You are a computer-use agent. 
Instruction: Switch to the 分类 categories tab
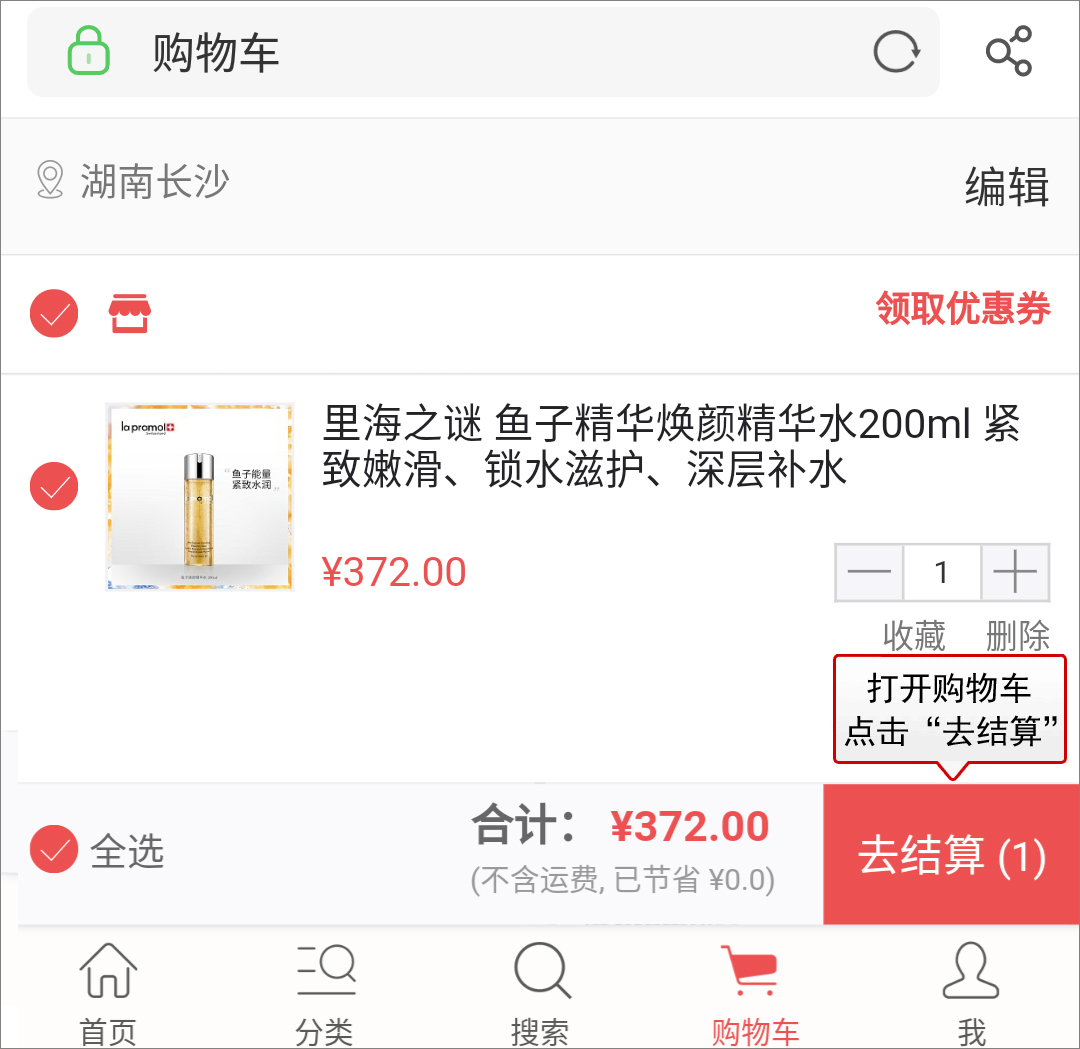click(325, 990)
